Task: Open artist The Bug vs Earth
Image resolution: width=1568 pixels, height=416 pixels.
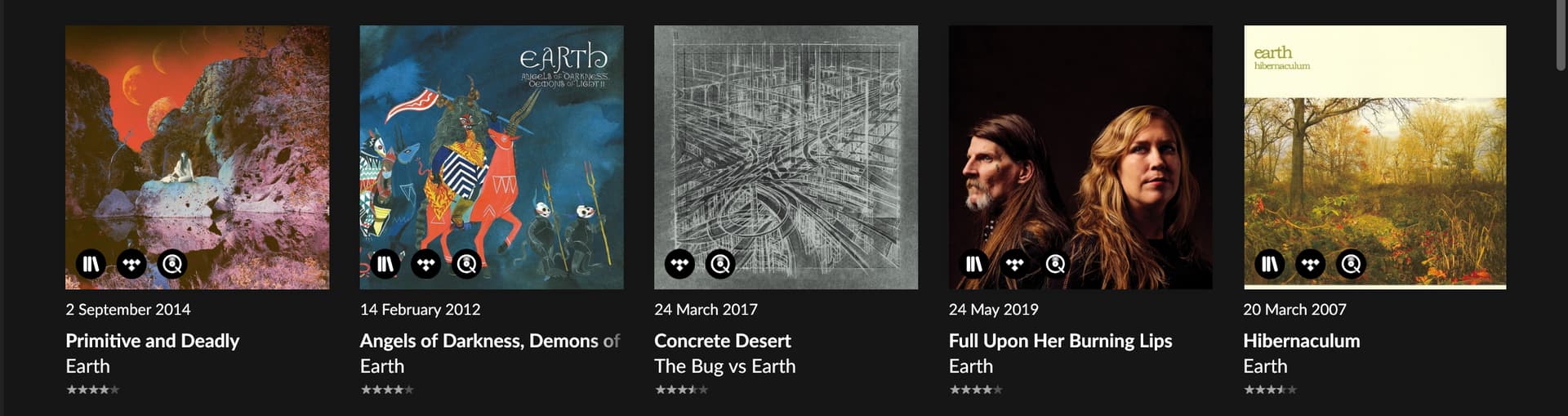Action: (724, 366)
